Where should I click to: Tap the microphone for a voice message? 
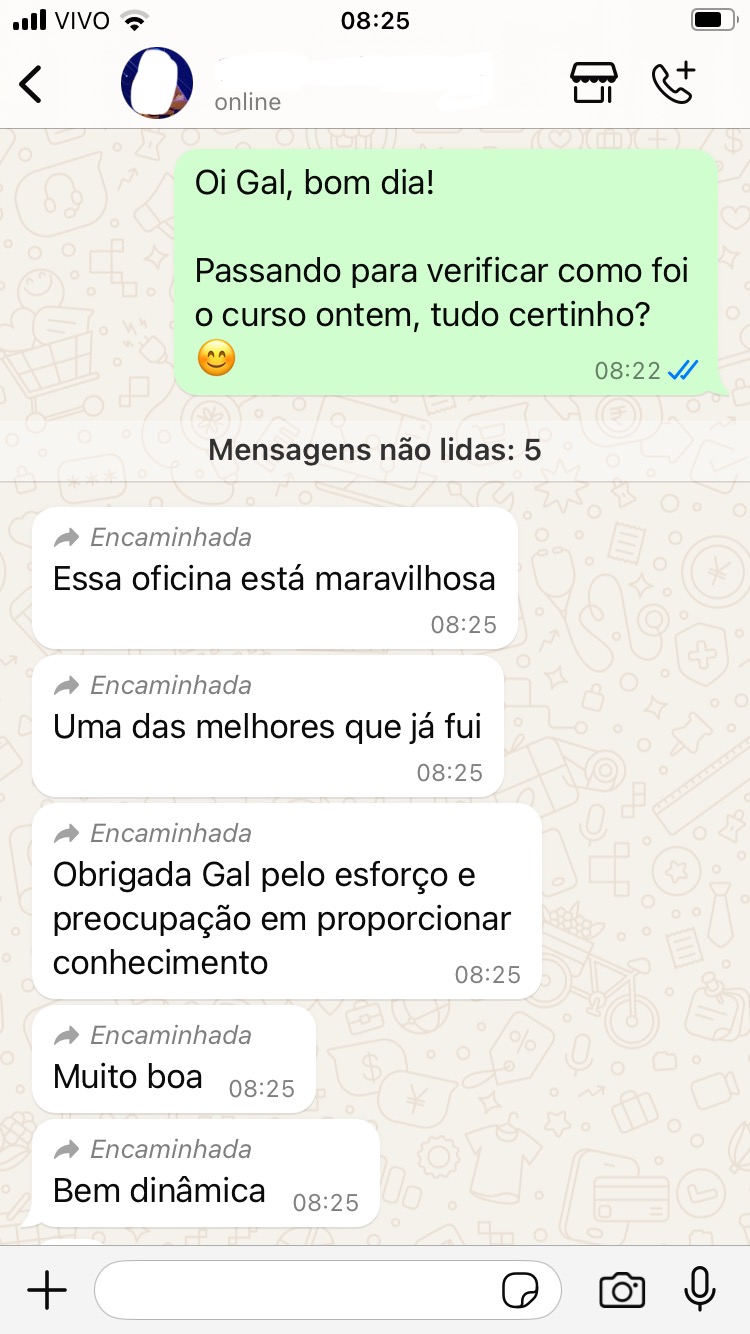pos(700,1290)
